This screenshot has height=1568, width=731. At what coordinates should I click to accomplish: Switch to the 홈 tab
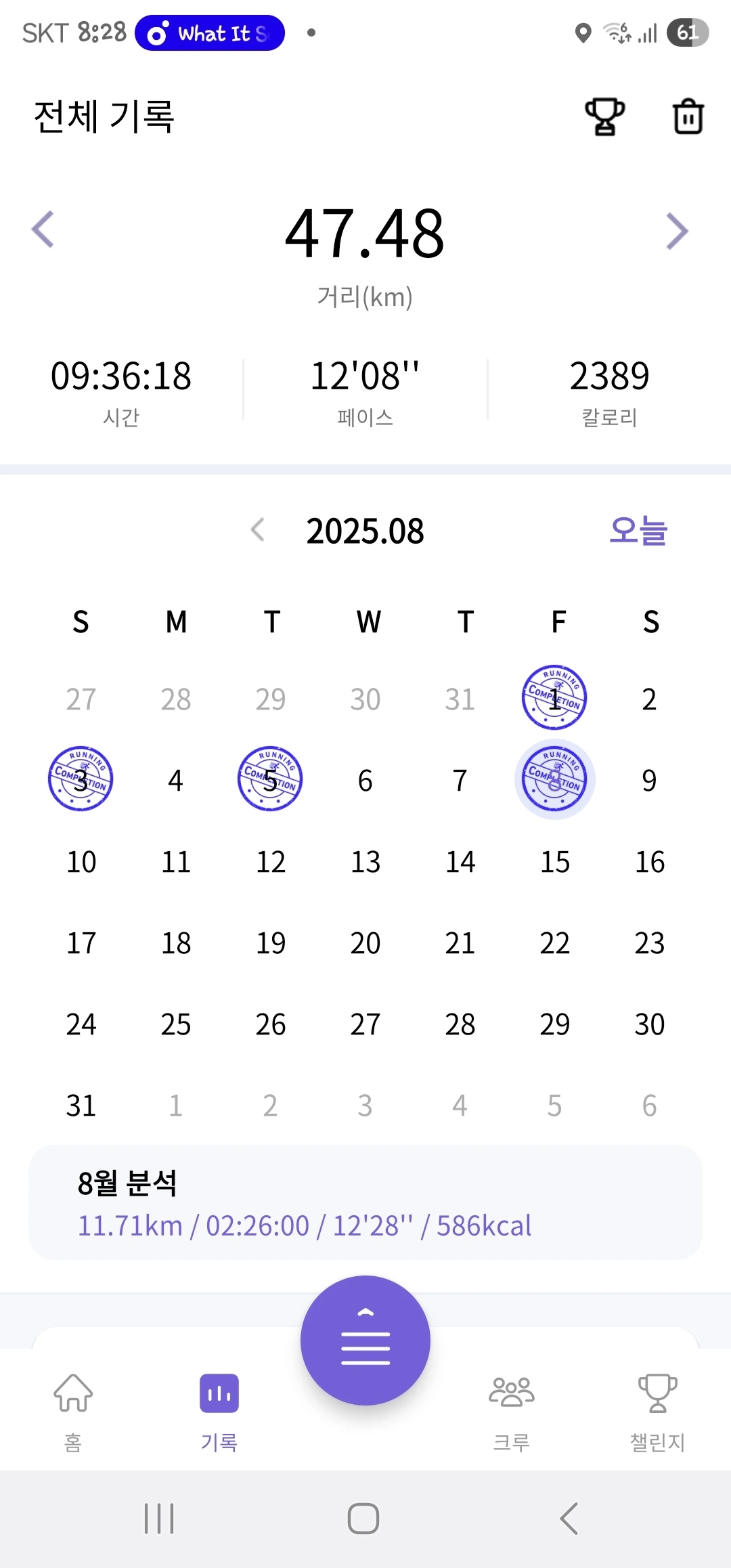coord(73,1412)
